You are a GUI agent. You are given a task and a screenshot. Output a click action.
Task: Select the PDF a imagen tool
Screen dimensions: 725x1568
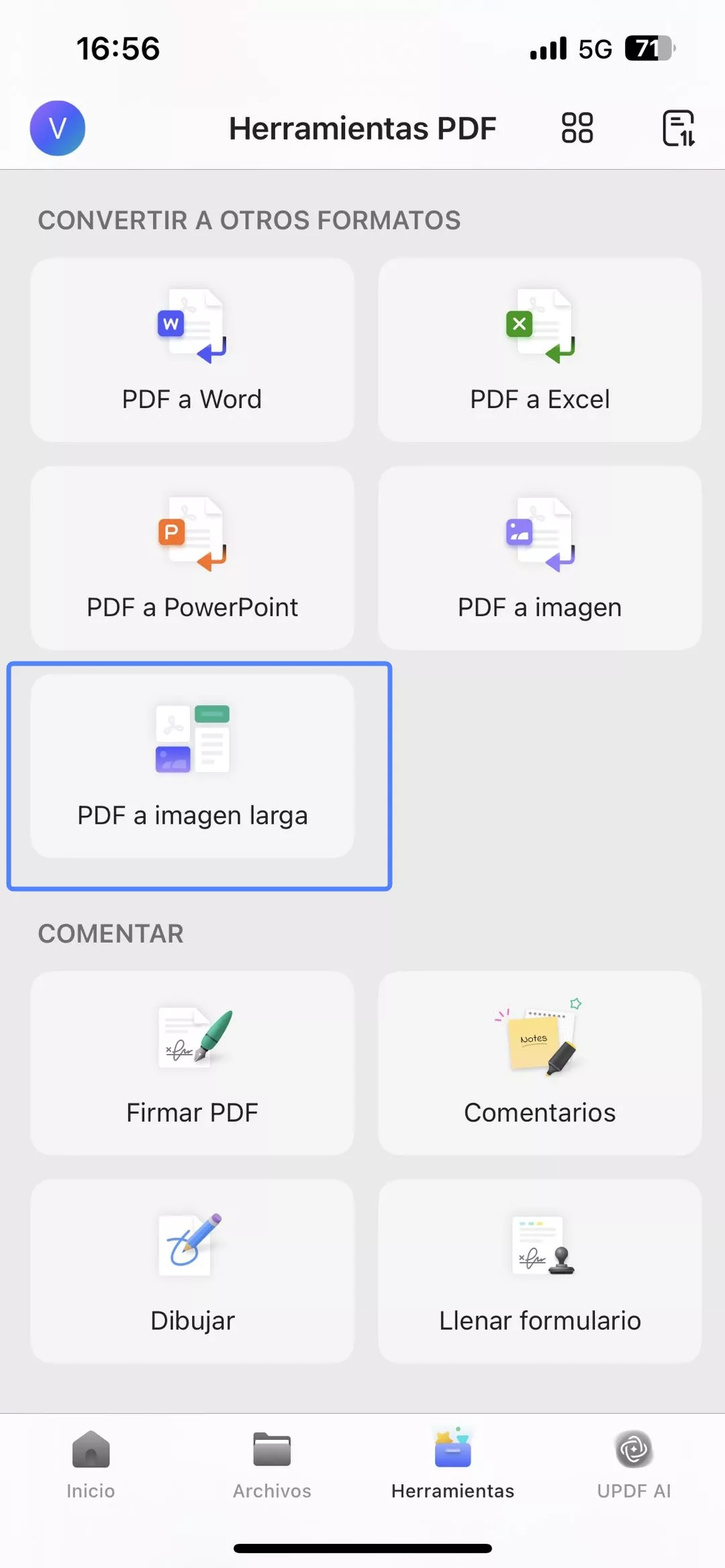(539, 559)
